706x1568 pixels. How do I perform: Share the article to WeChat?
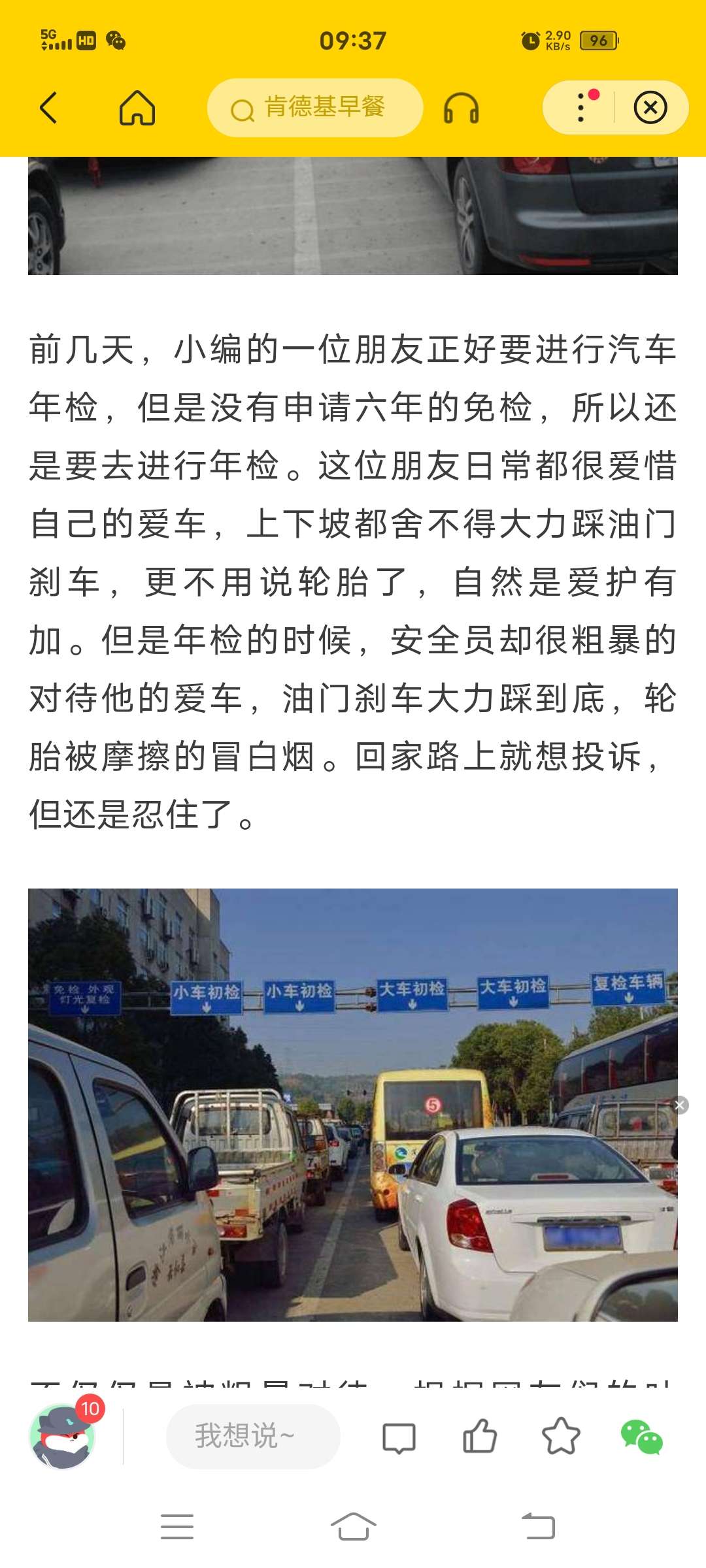click(642, 1436)
